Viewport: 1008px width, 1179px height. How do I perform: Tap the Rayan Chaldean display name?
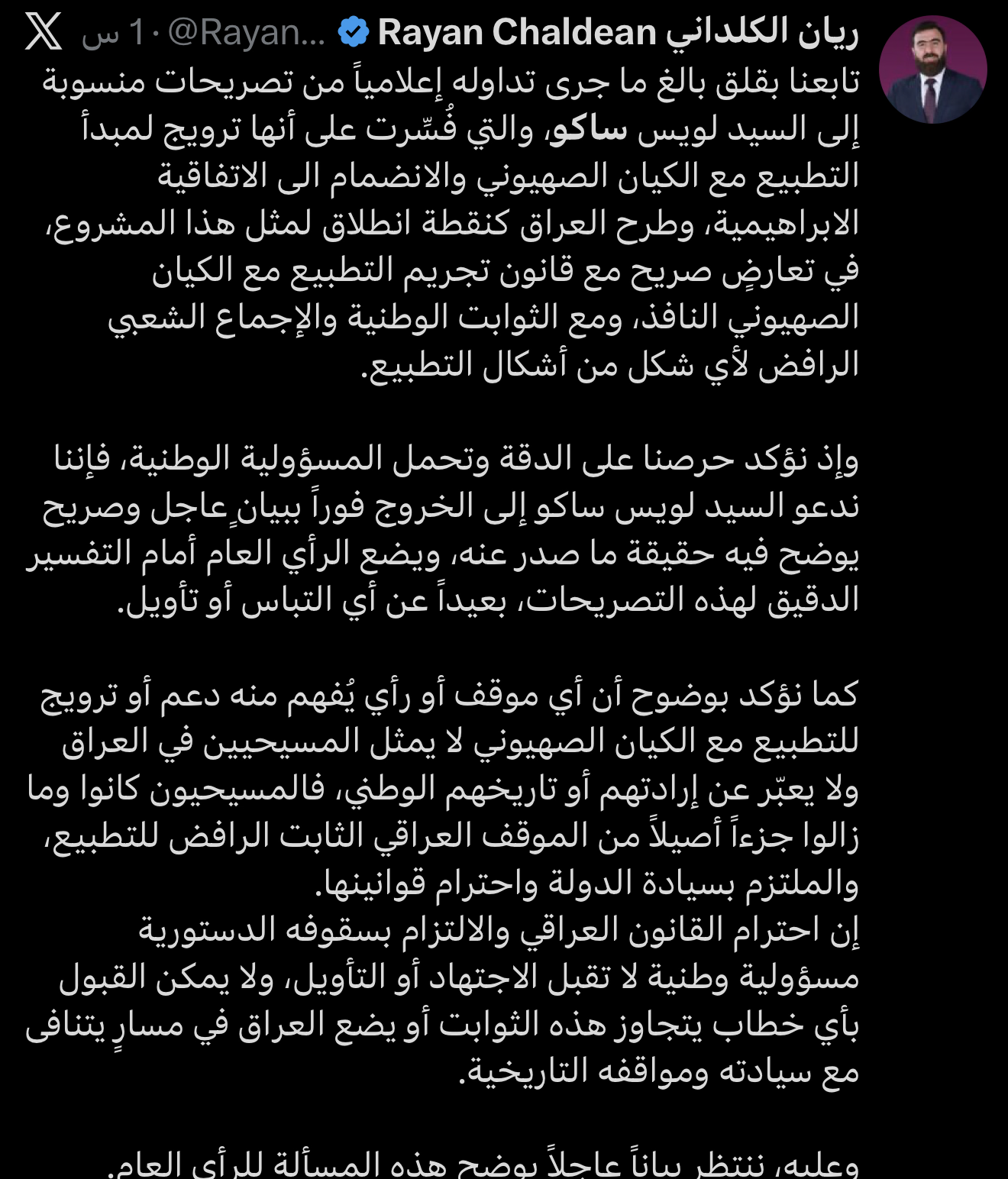point(618,33)
